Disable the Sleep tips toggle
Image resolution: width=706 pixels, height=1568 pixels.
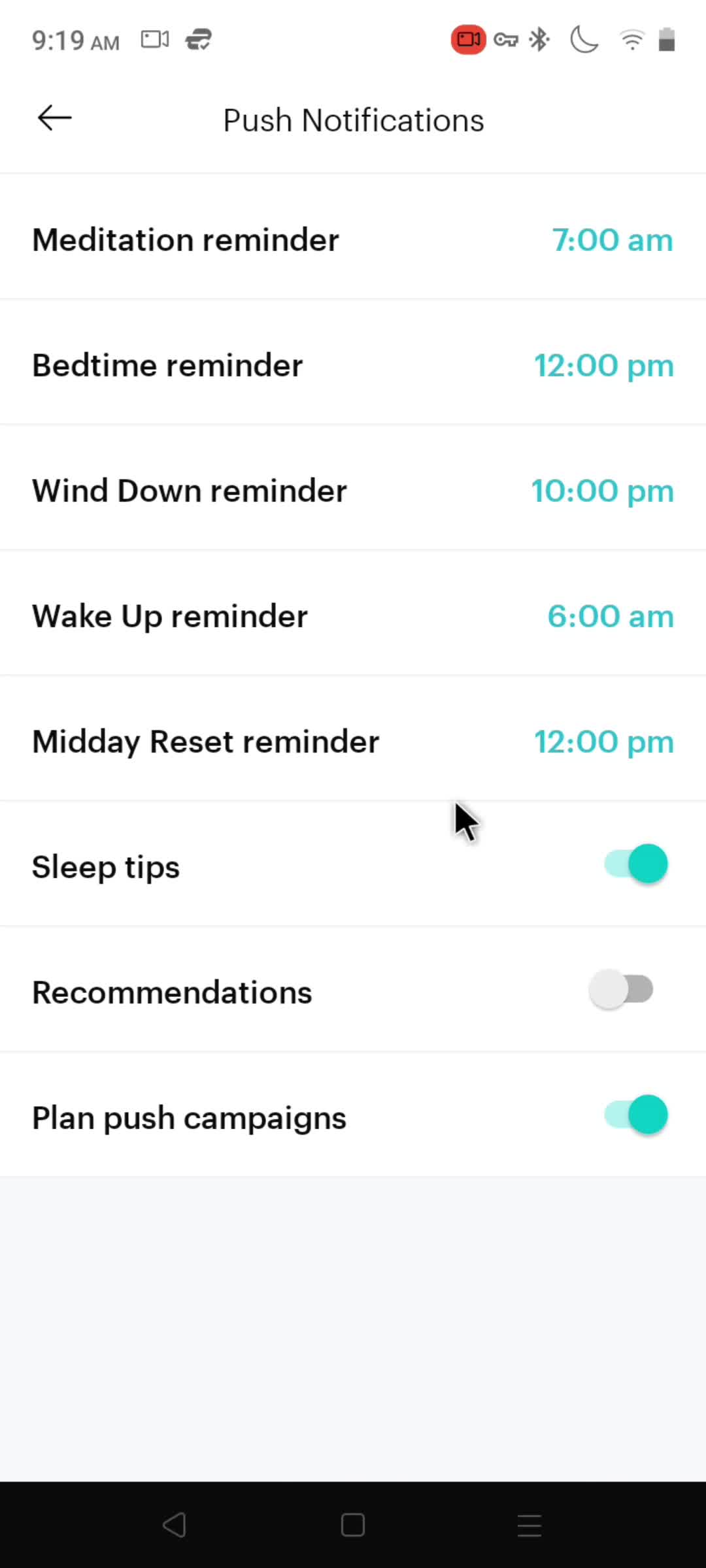(x=634, y=864)
